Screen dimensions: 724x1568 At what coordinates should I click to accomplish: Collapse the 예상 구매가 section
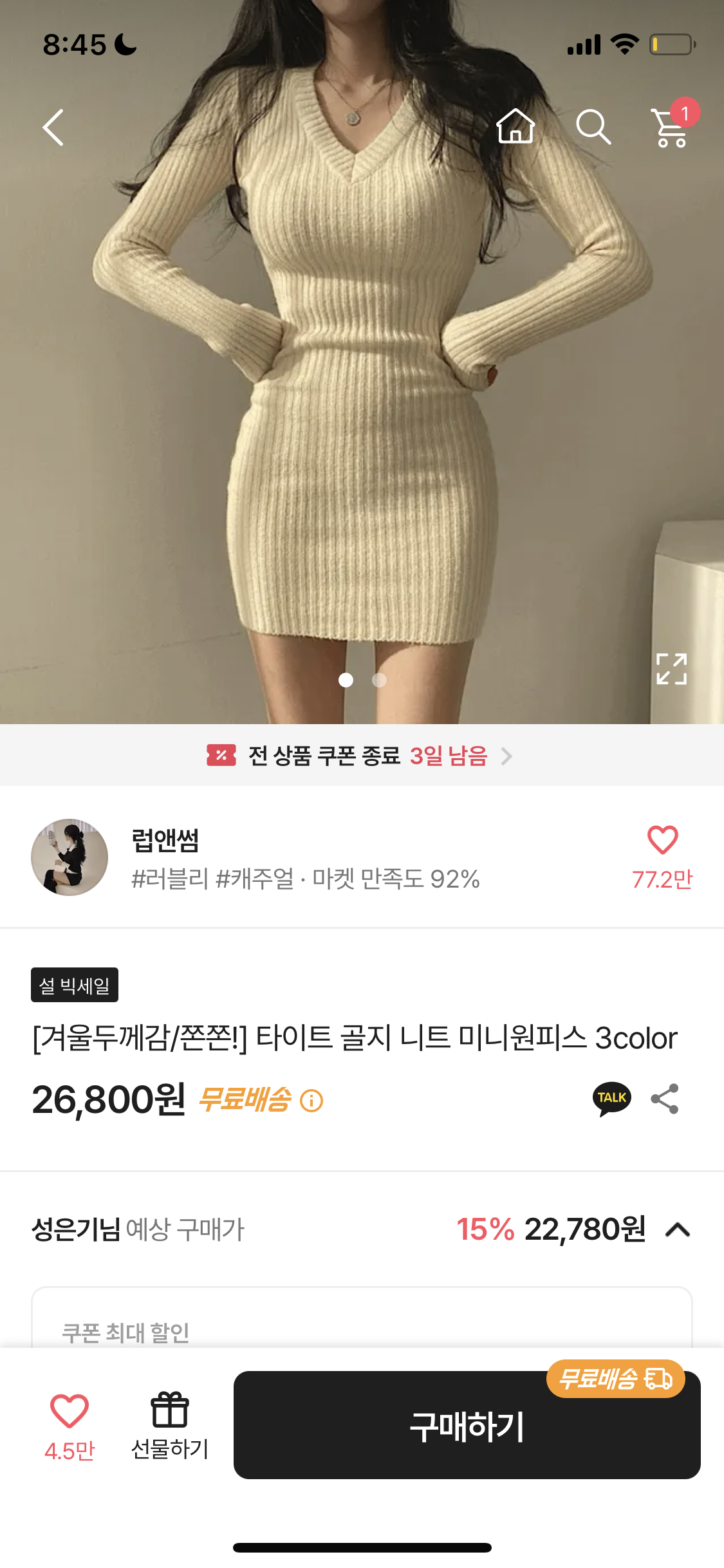click(x=677, y=1230)
